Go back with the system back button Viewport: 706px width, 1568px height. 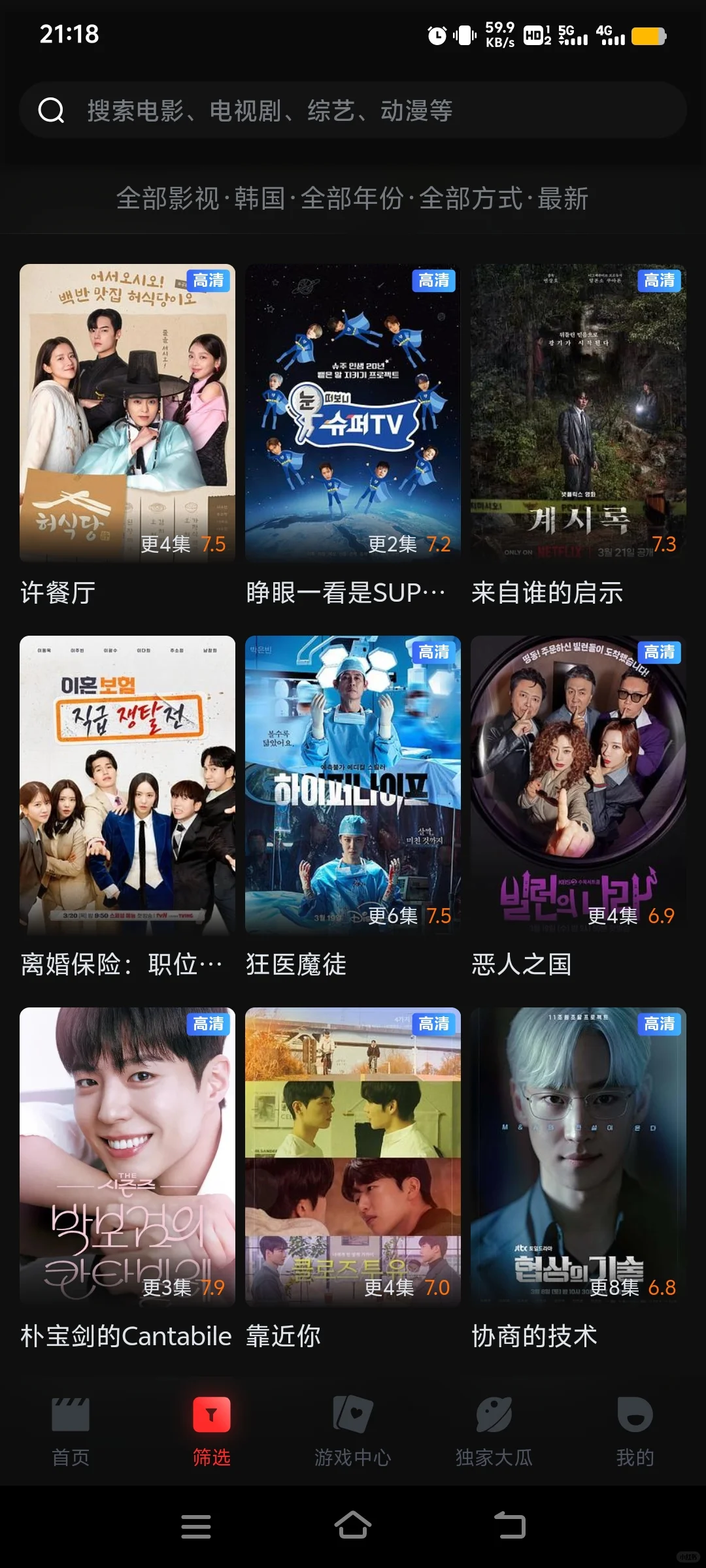click(x=511, y=1526)
